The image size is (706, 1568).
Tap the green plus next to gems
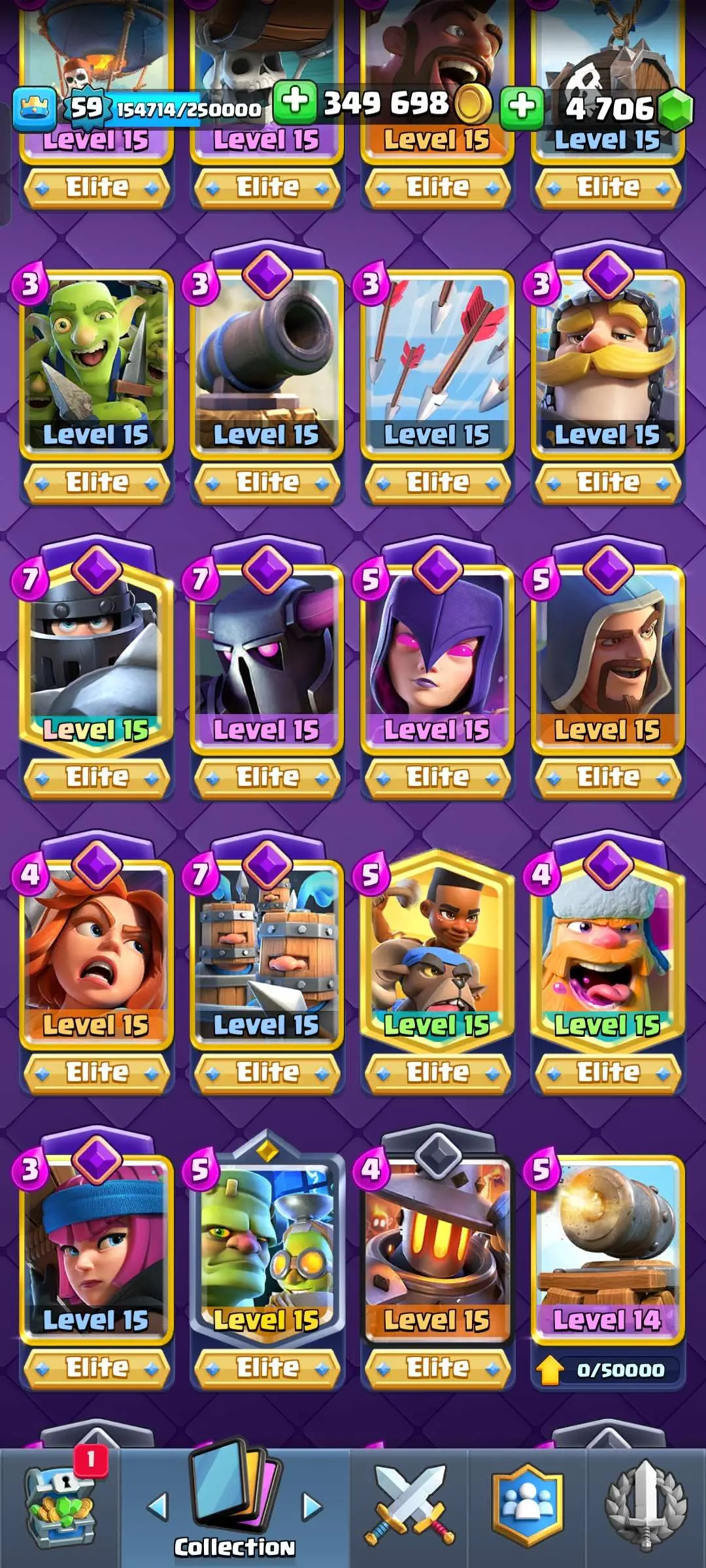click(522, 106)
